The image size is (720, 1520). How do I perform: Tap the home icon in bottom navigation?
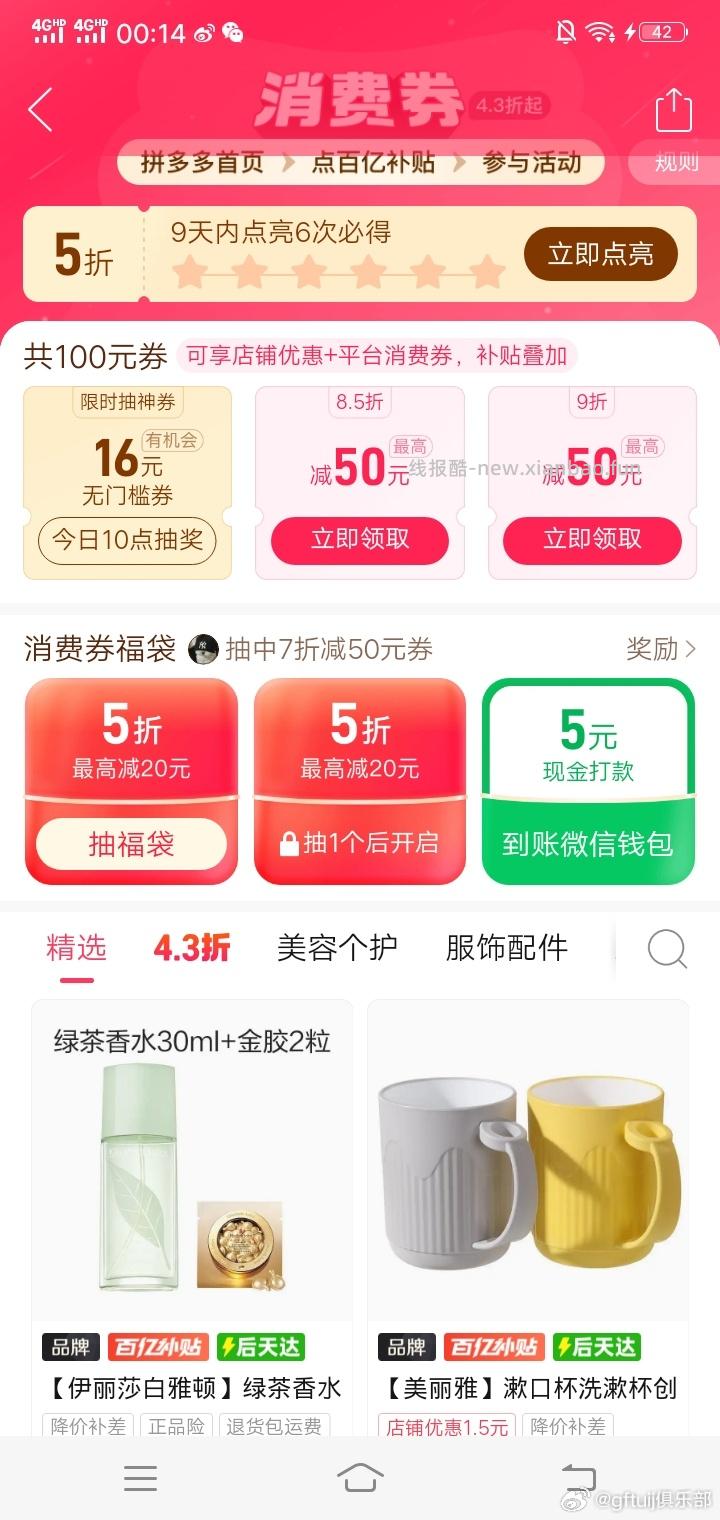(x=360, y=1478)
